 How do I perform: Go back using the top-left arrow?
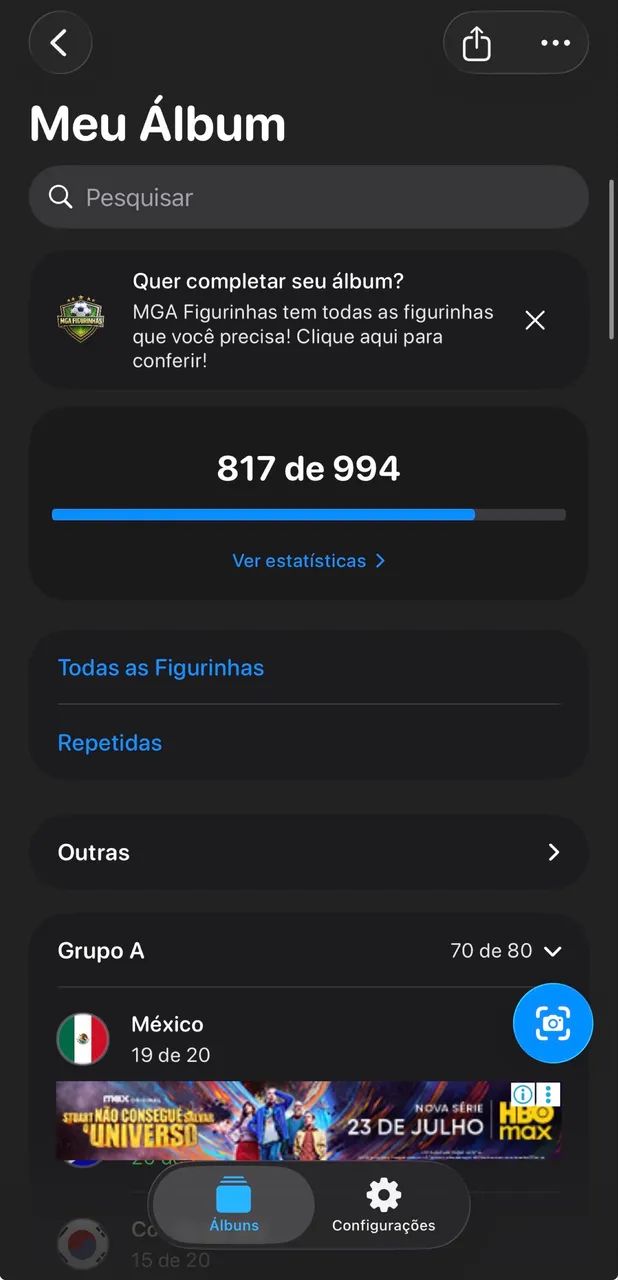click(60, 43)
